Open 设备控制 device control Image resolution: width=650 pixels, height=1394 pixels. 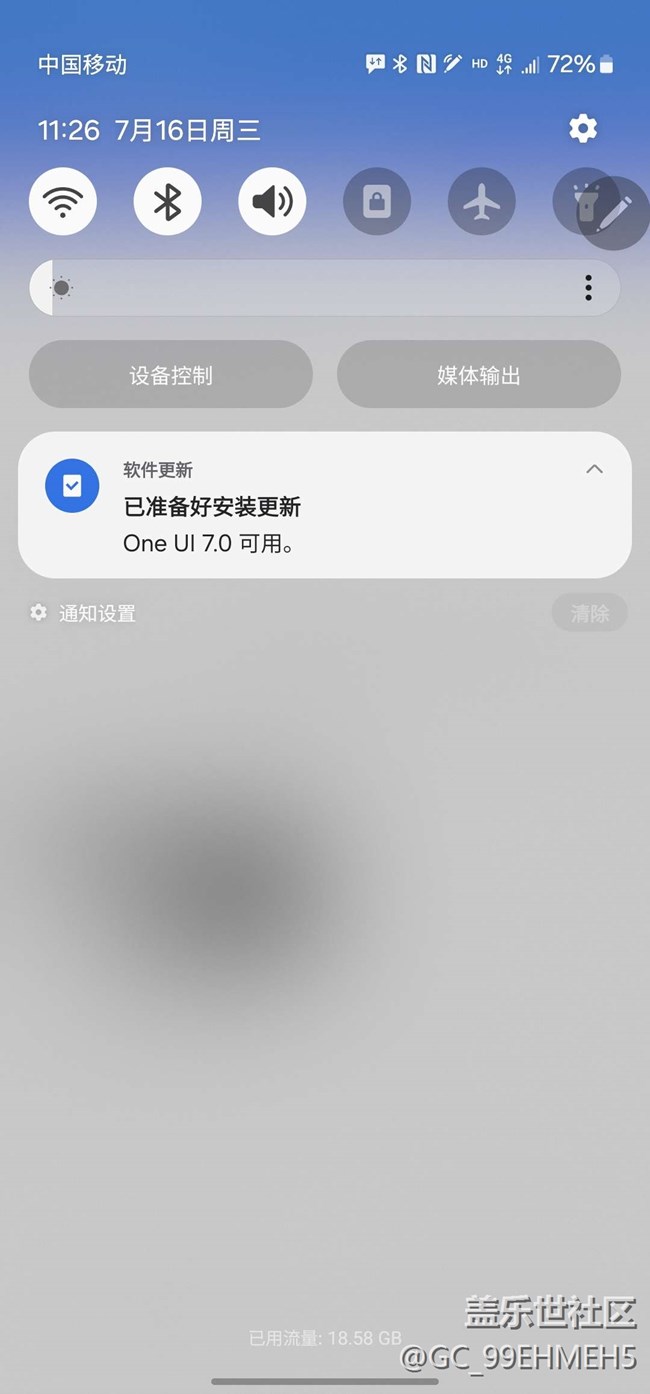[x=171, y=375]
